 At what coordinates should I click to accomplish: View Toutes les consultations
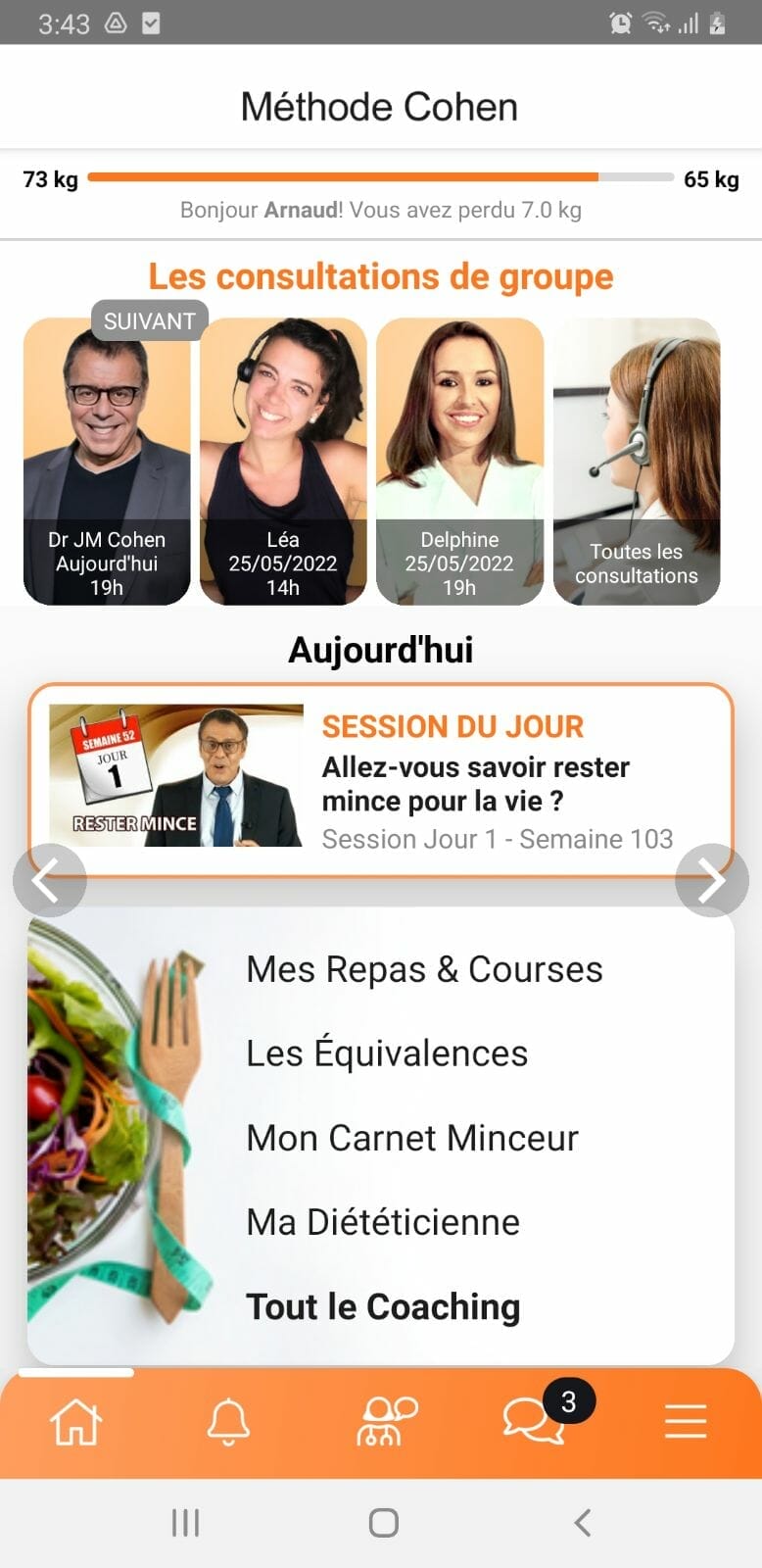(x=637, y=461)
